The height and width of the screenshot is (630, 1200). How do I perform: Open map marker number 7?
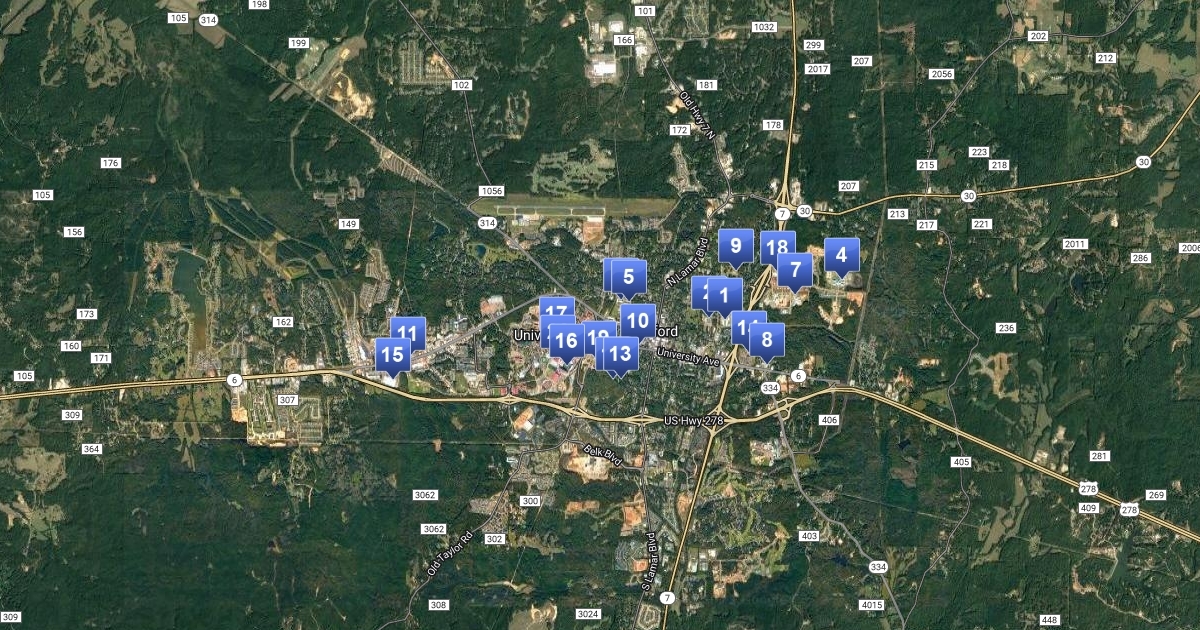click(795, 269)
